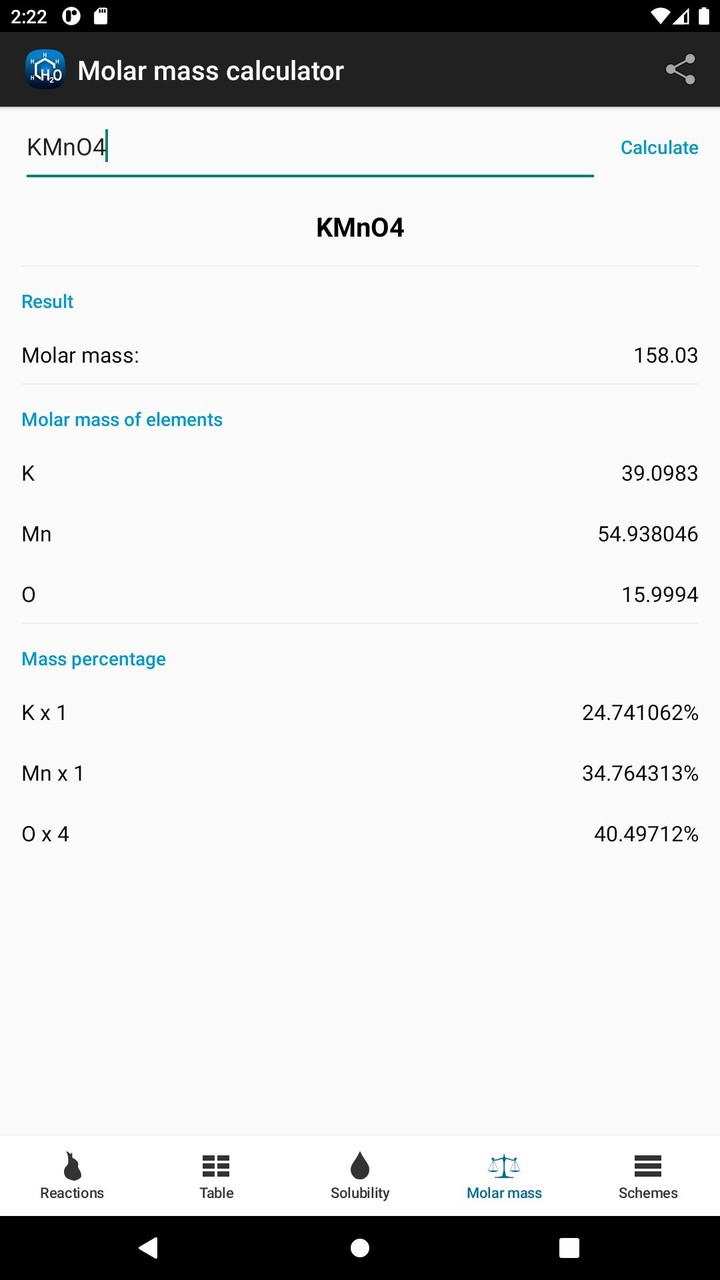Viewport: 720px width, 1280px height.
Task: Tap the system back button
Action: 149,1247
